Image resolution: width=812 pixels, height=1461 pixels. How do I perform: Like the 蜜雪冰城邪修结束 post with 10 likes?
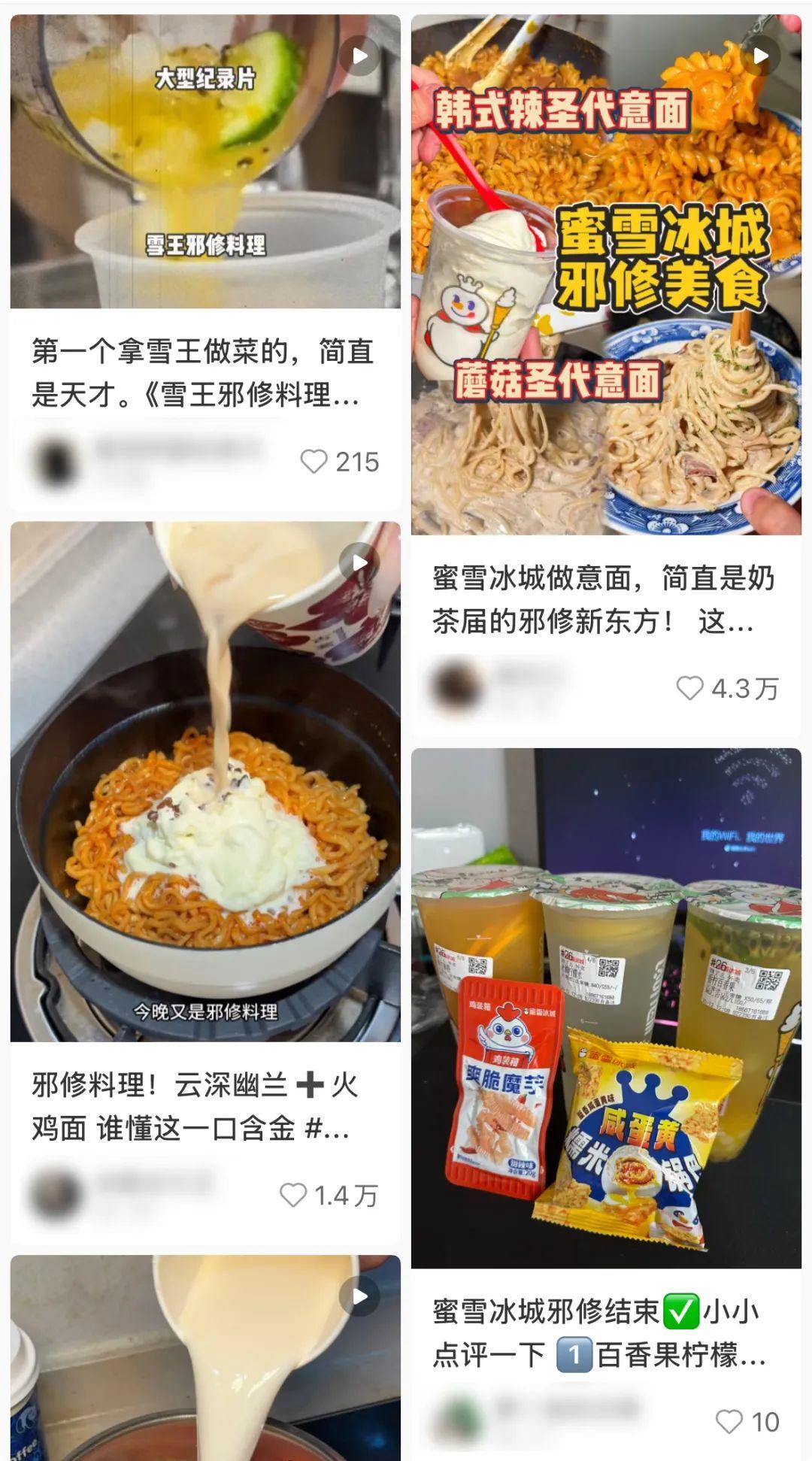[x=729, y=1421]
